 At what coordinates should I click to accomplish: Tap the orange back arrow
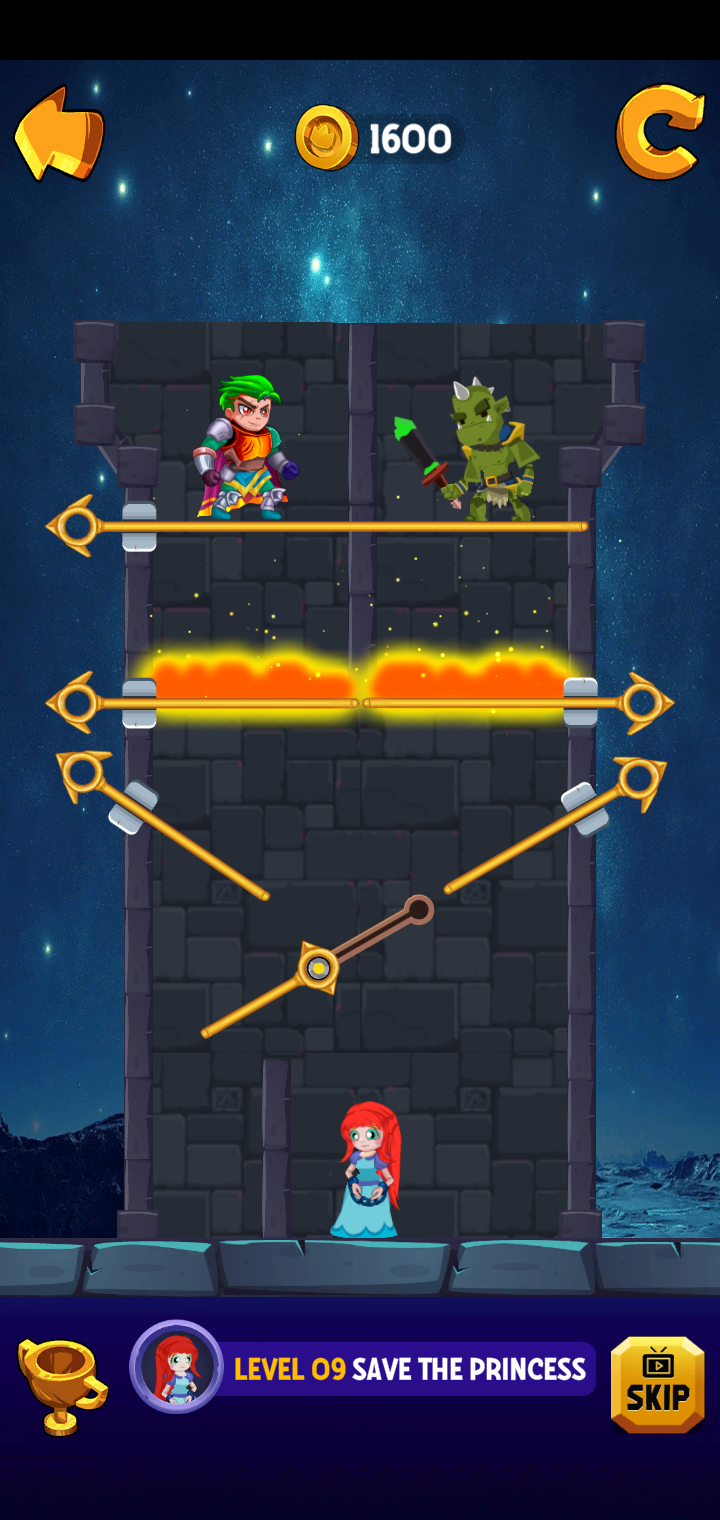point(59,134)
